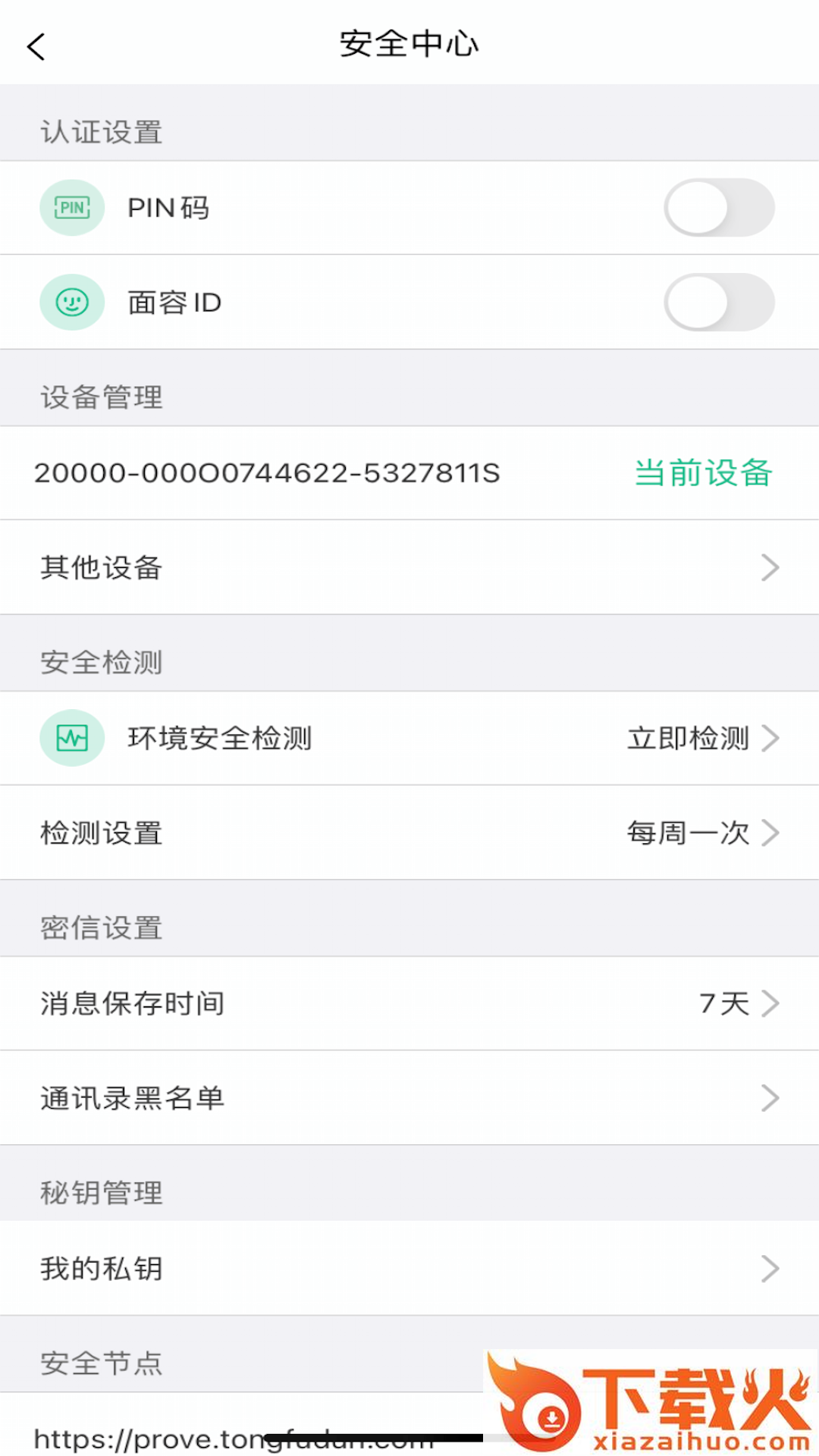Open 其他设备 list

(x=409, y=567)
